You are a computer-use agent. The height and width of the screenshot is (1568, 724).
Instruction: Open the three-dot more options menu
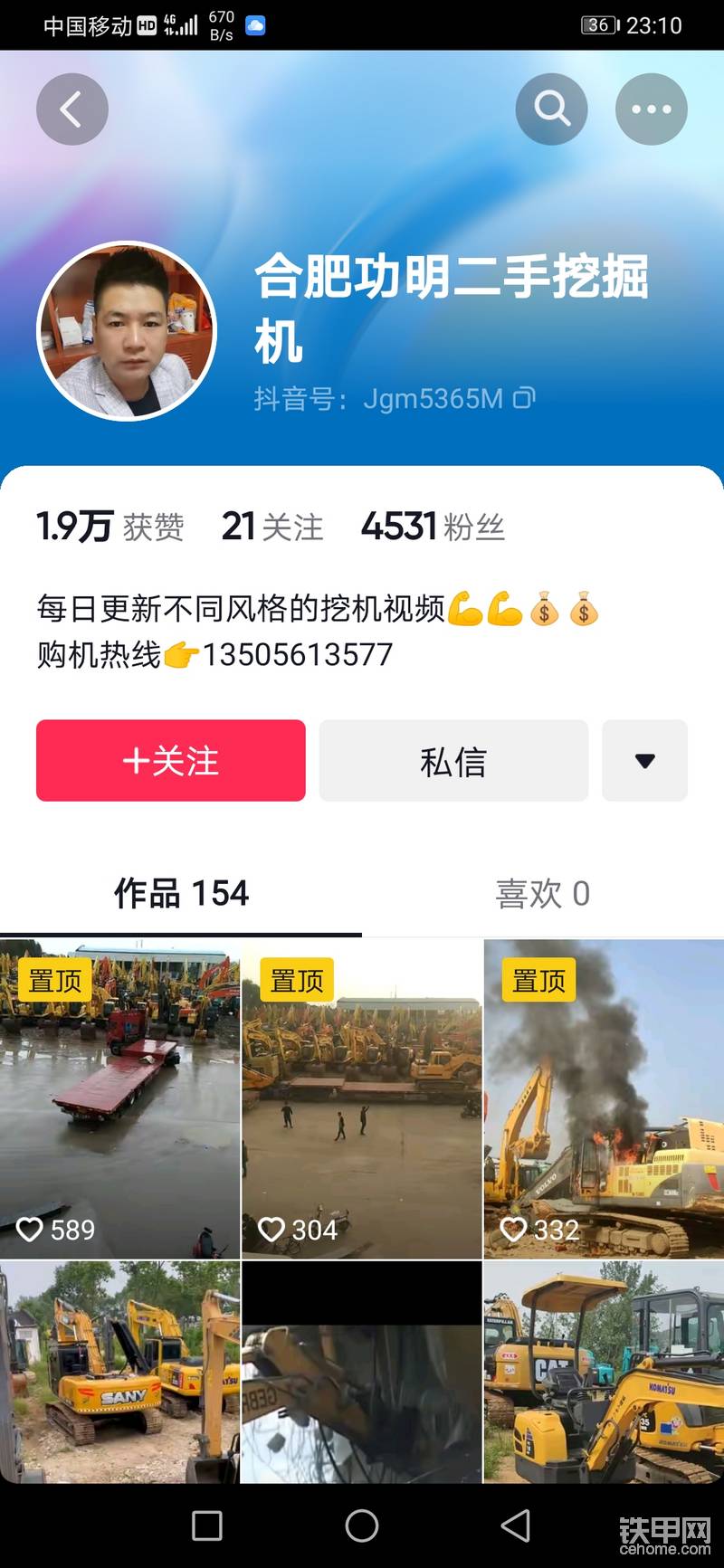(x=651, y=109)
